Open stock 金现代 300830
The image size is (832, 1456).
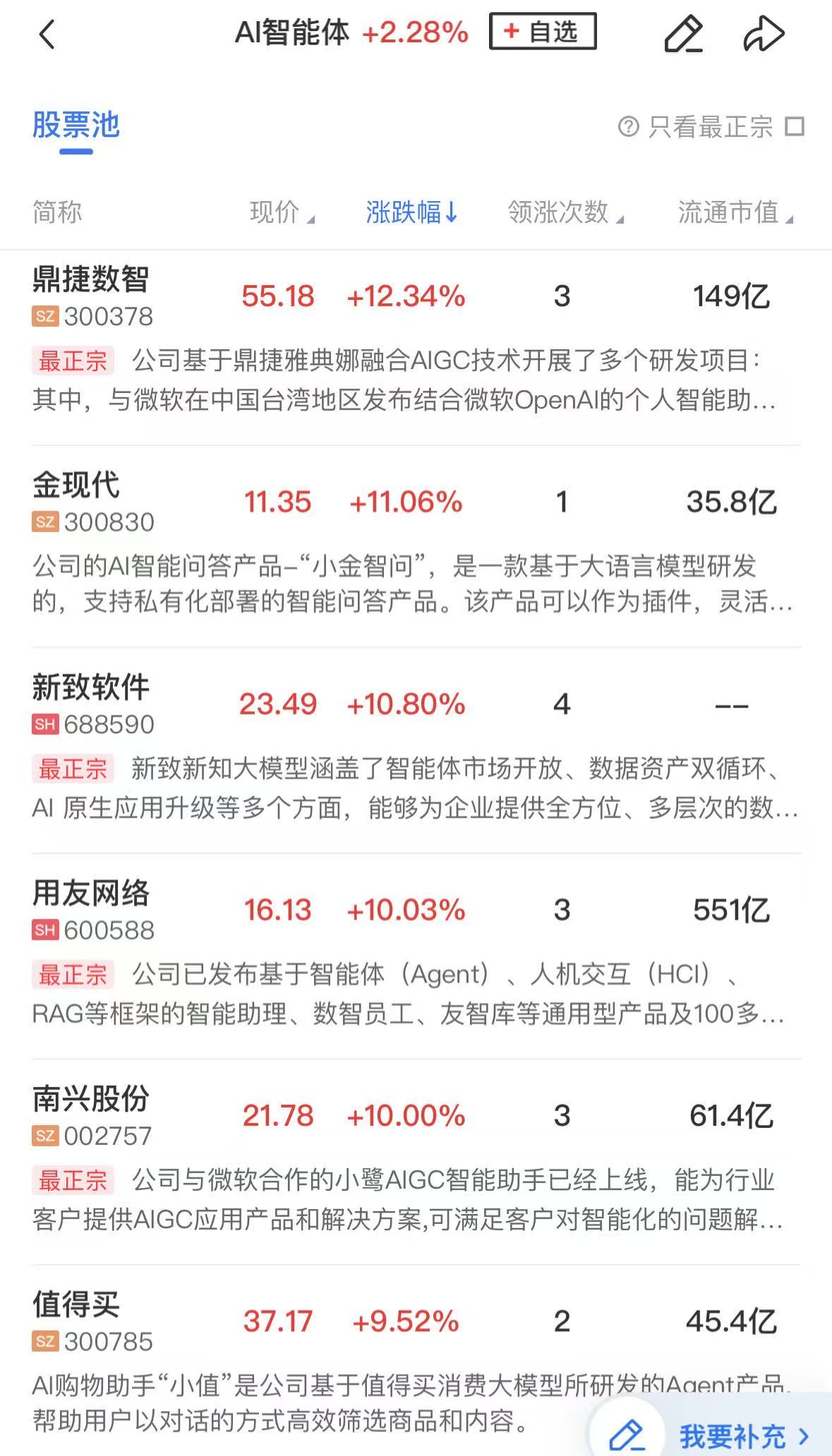(x=92, y=502)
